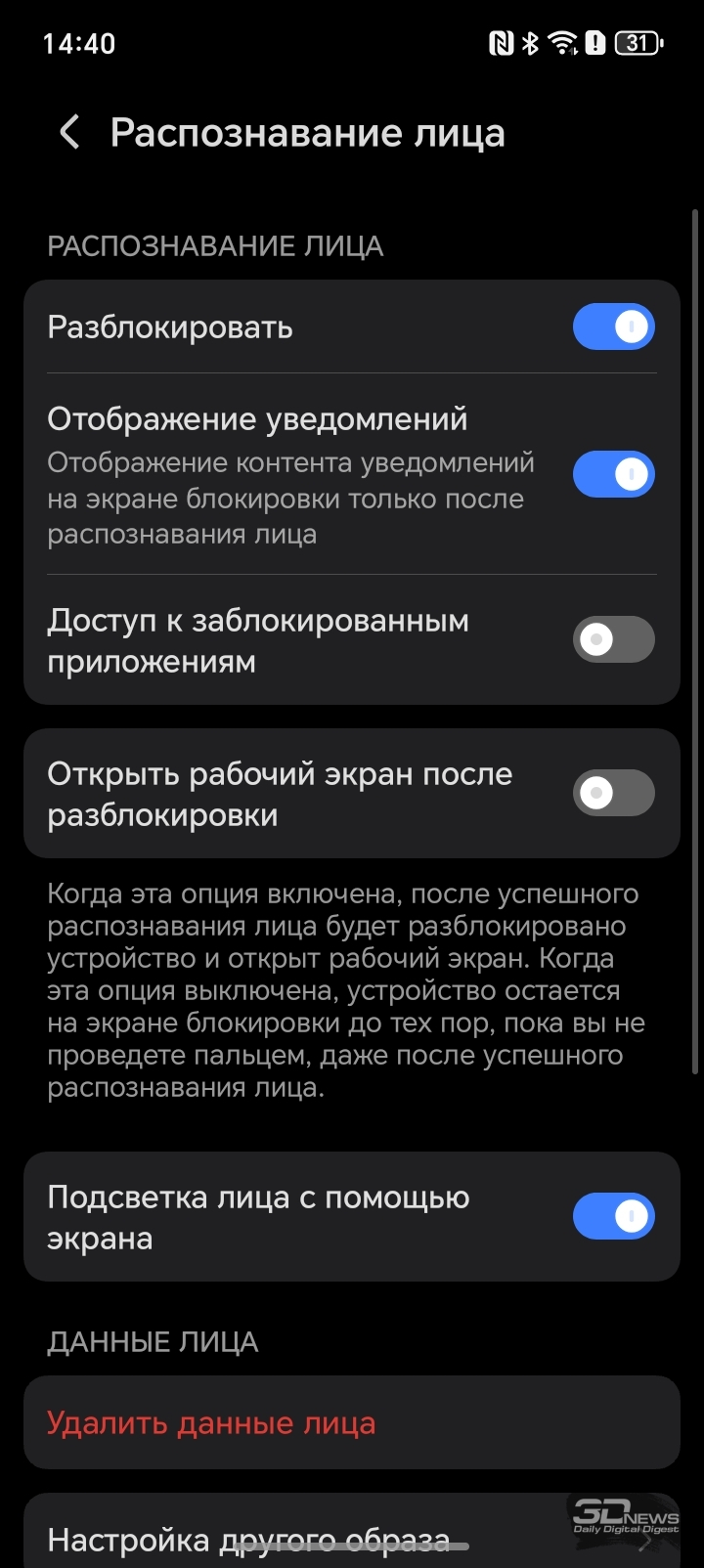Turn off the Разблокировать switch

pos(613,327)
